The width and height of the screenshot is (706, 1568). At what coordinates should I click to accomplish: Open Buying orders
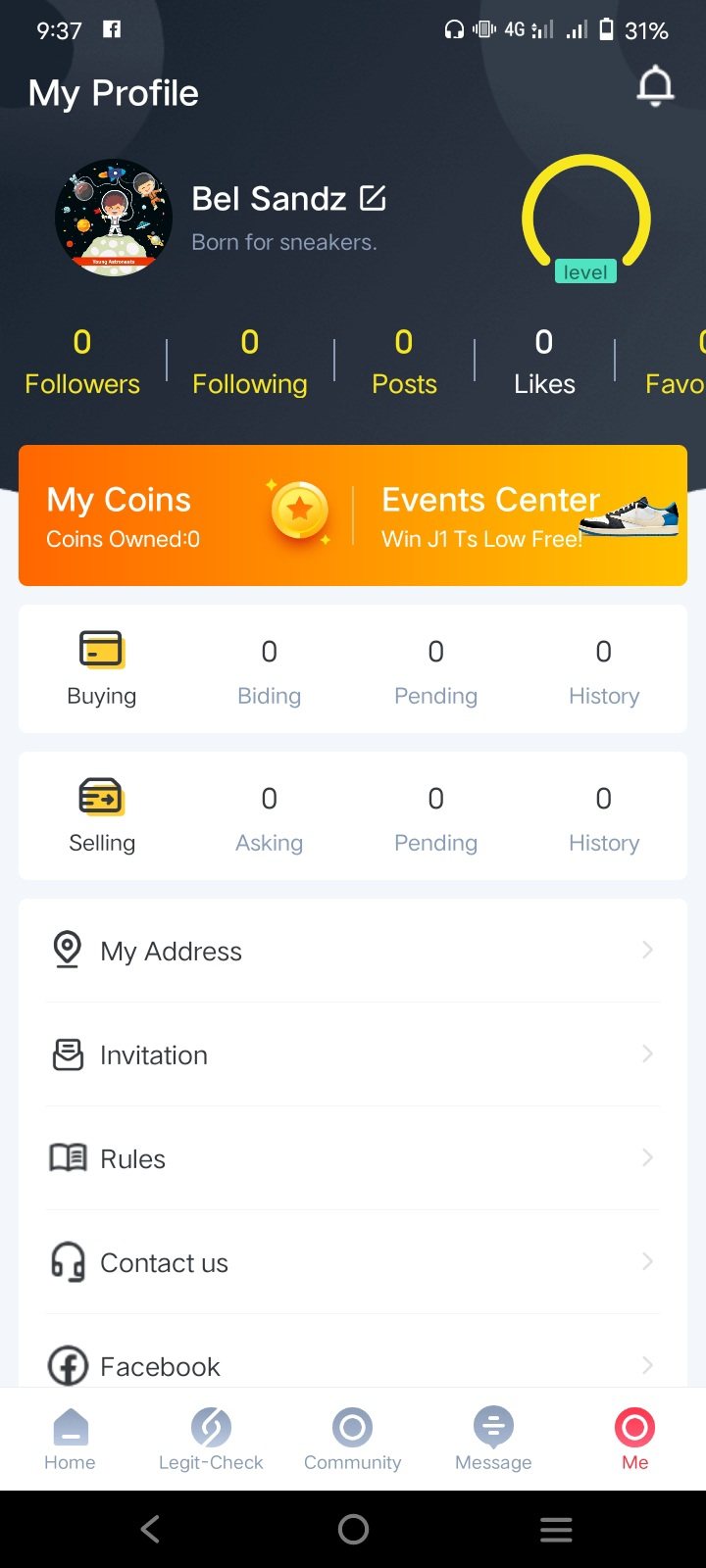[102, 668]
